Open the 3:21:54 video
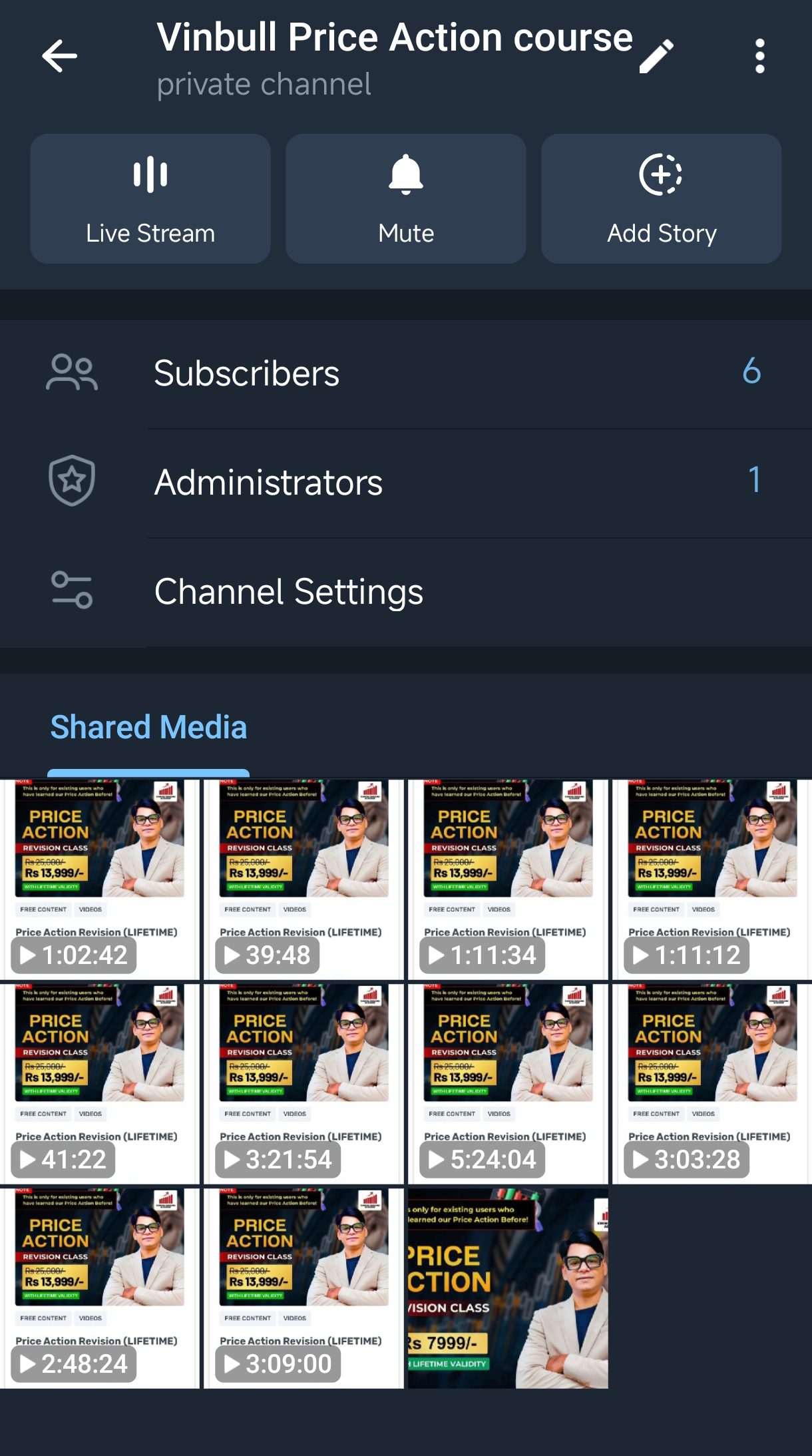812x1456 pixels. click(x=304, y=1084)
